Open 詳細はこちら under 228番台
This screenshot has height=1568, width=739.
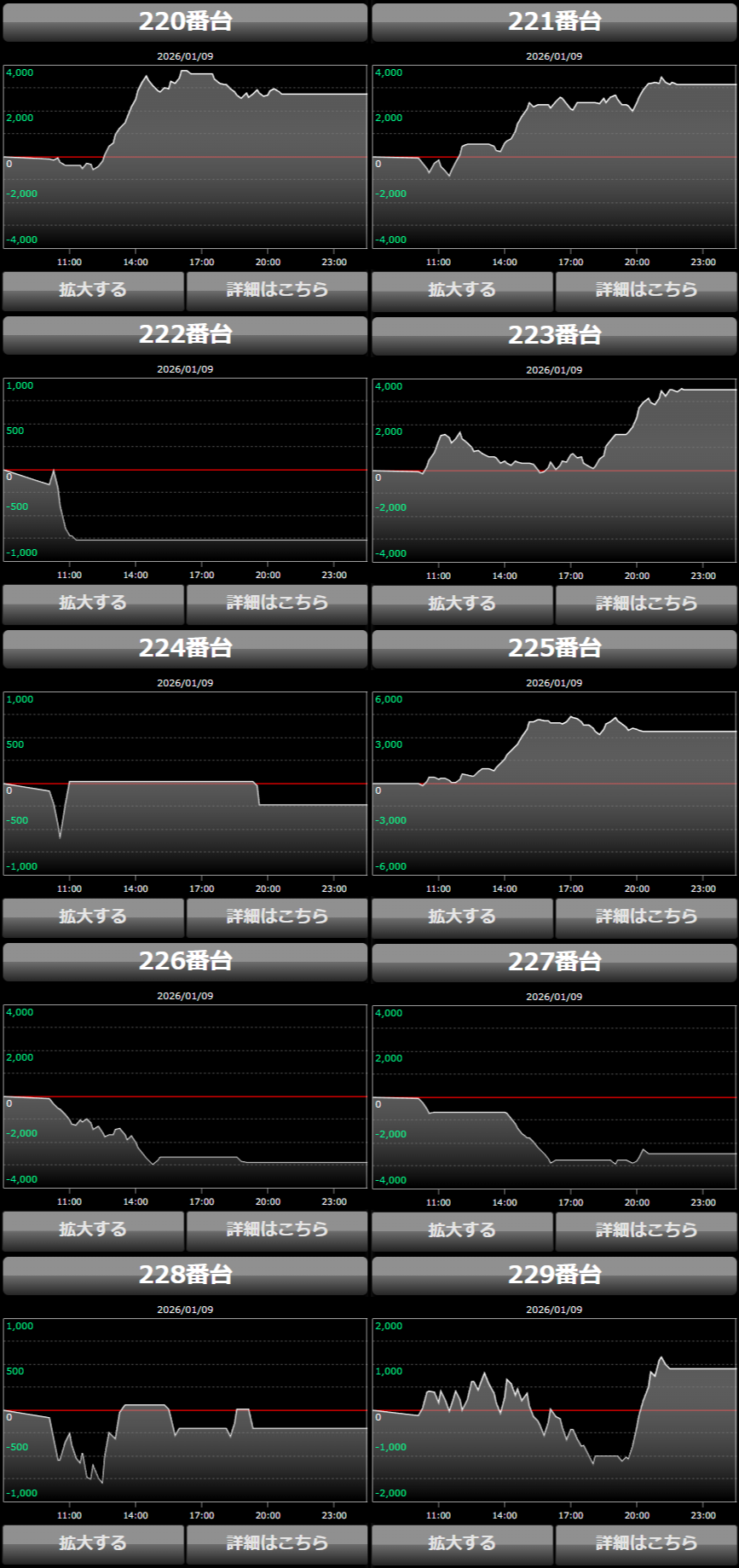coord(277,1543)
